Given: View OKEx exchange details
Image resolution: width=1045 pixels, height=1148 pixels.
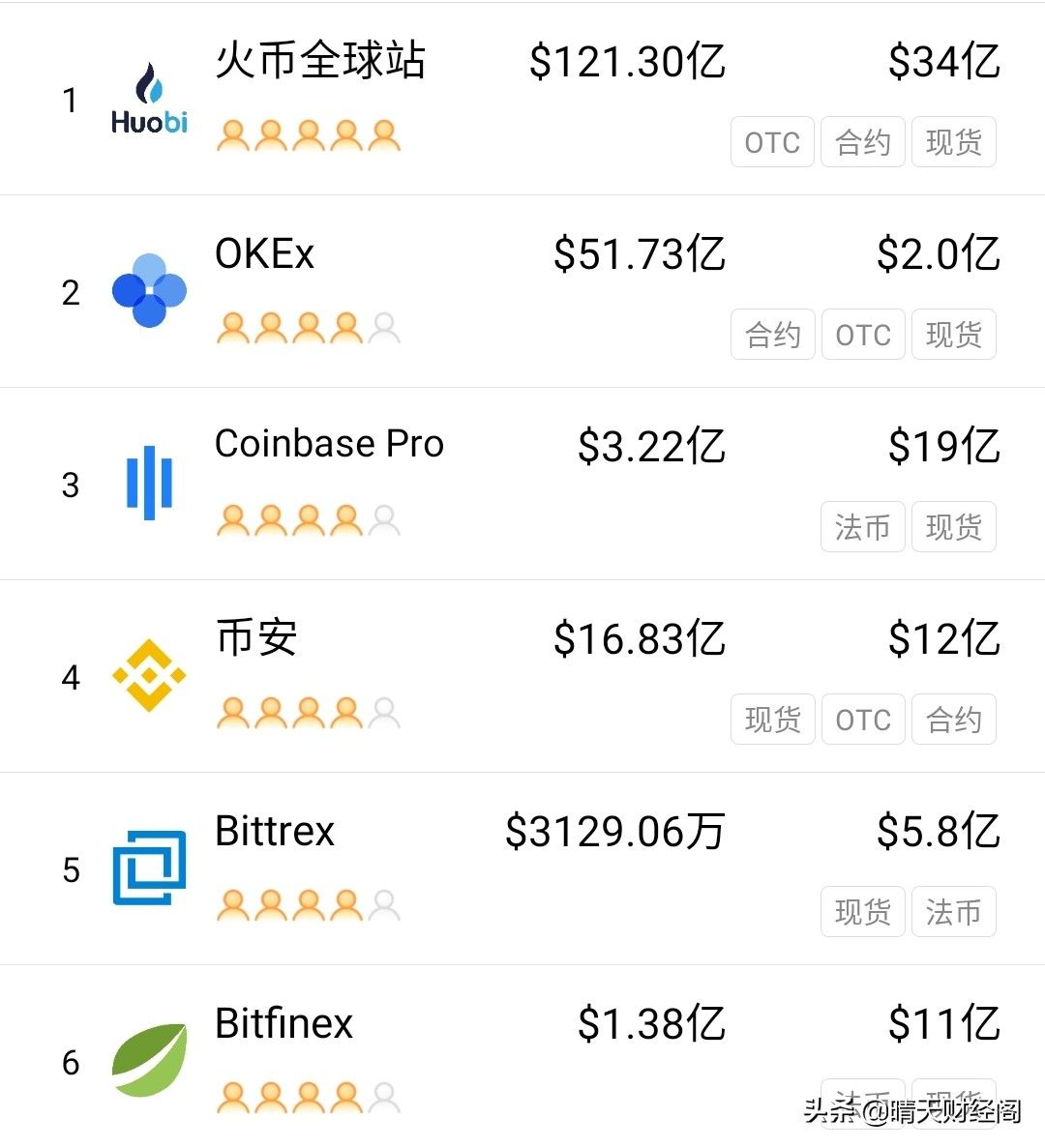Looking at the screenshot, I should [x=264, y=254].
